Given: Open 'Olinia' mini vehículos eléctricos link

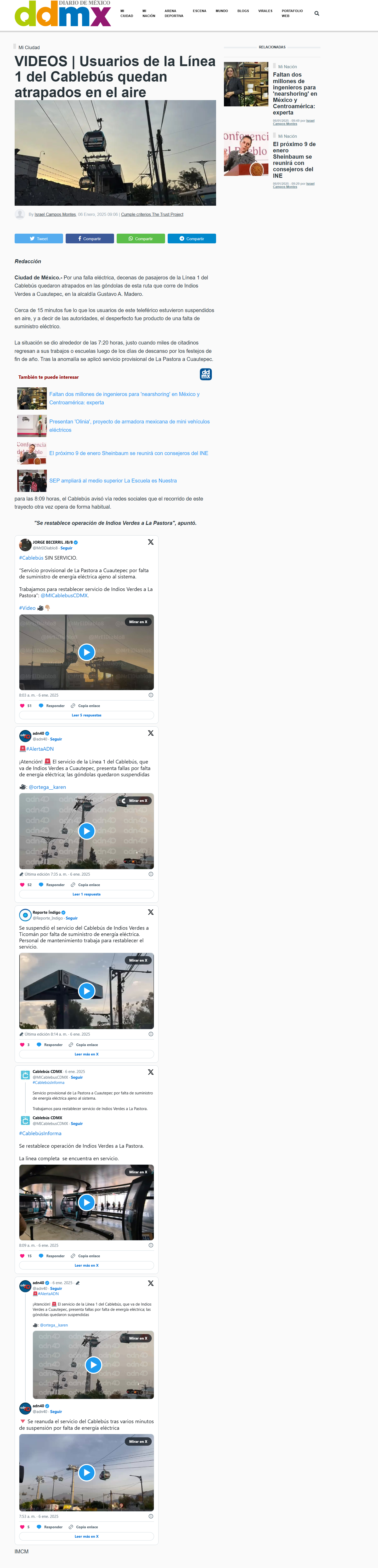Looking at the screenshot, I should coord(129,426).
